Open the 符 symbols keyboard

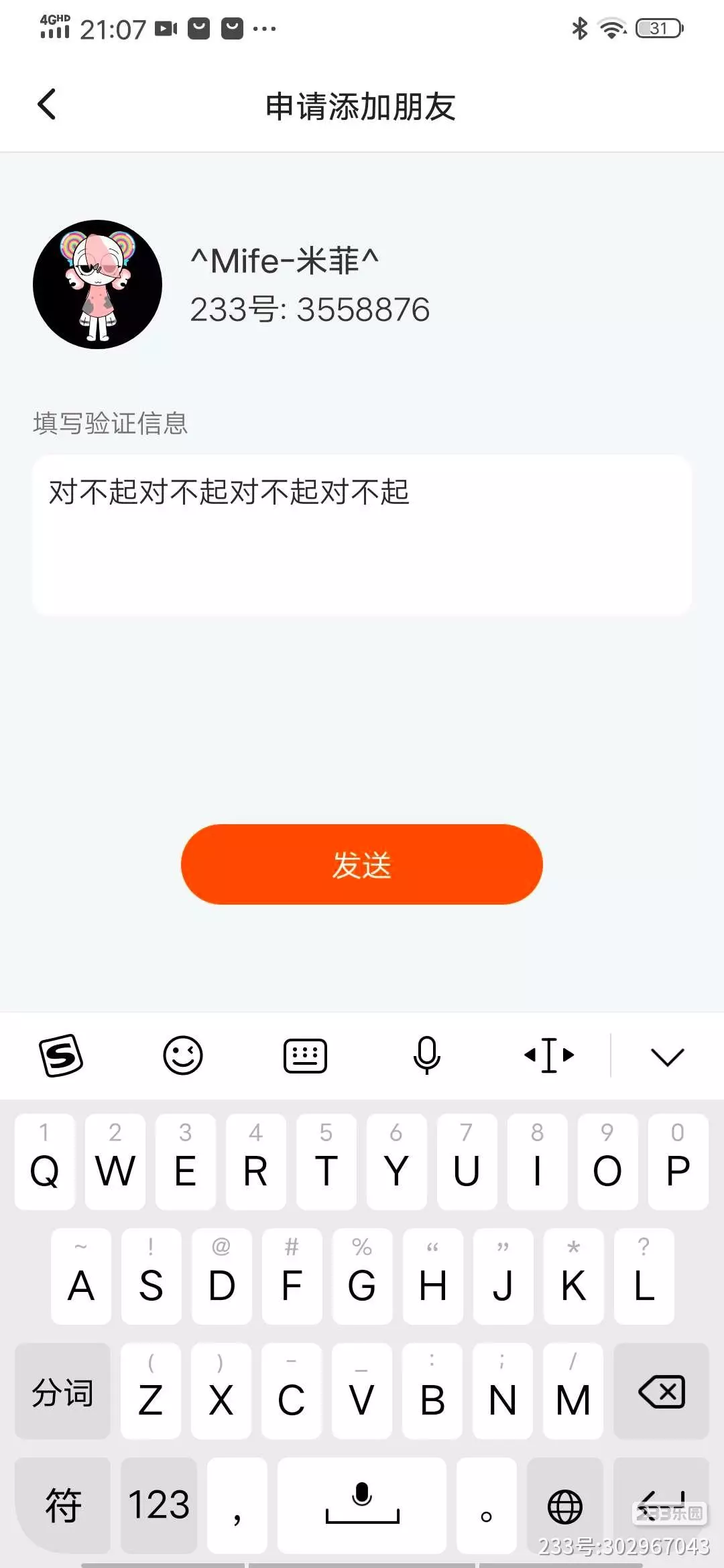tap(63, 1505)
